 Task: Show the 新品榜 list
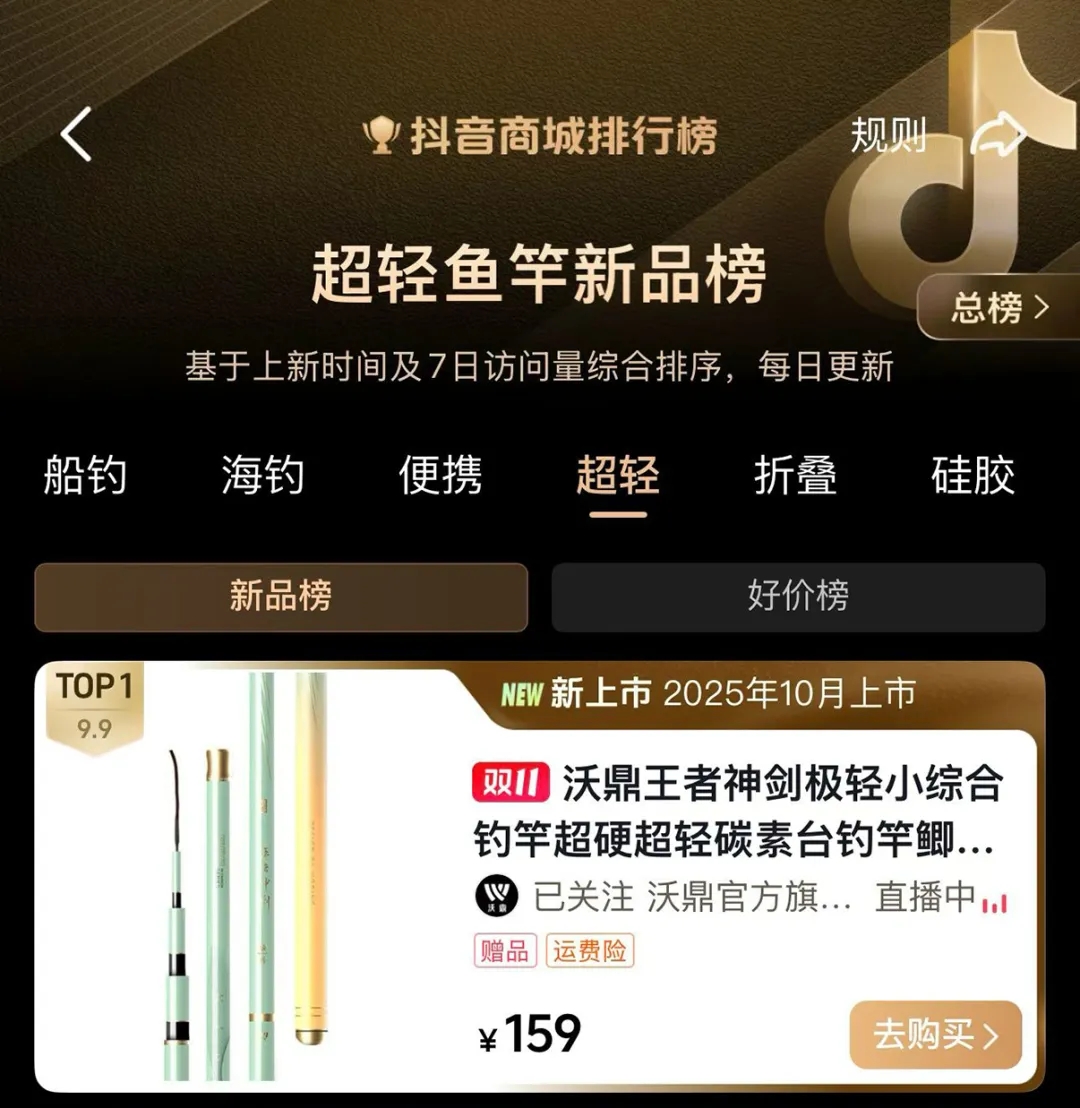coord(281,597)
